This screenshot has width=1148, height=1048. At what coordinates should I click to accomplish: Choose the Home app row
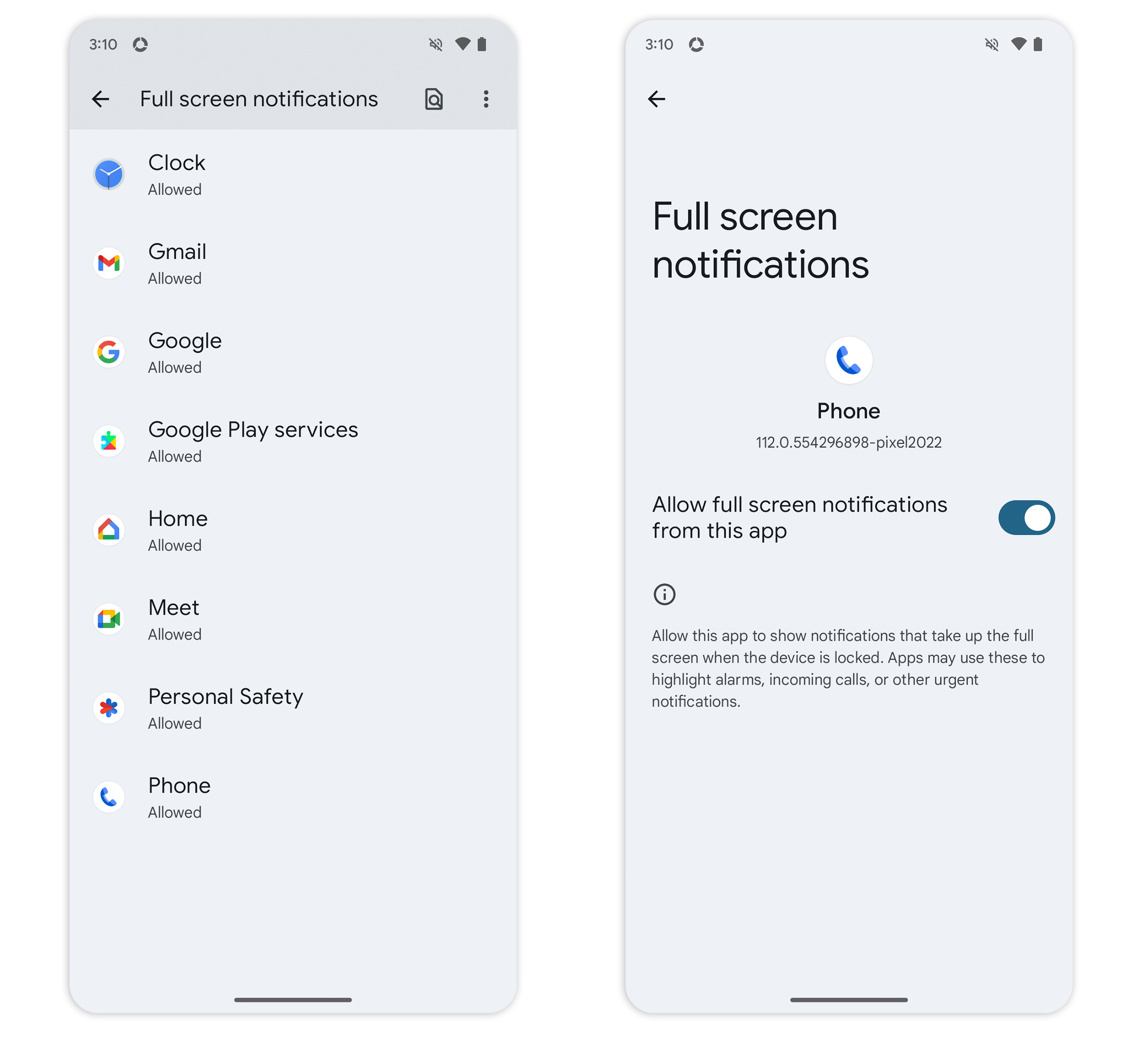click(293, 530)
